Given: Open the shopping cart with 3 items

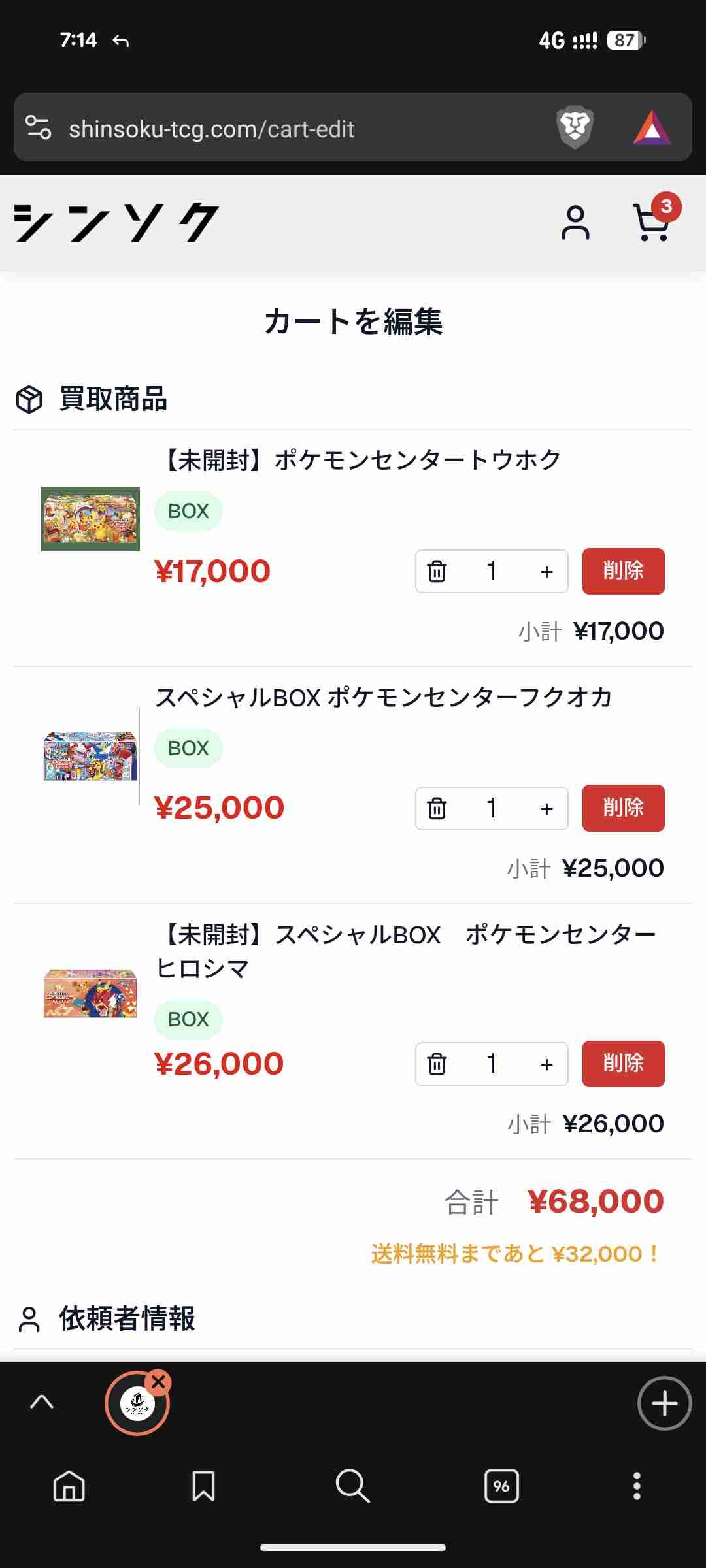Looking at the screenshot, I should pos(651,222).
